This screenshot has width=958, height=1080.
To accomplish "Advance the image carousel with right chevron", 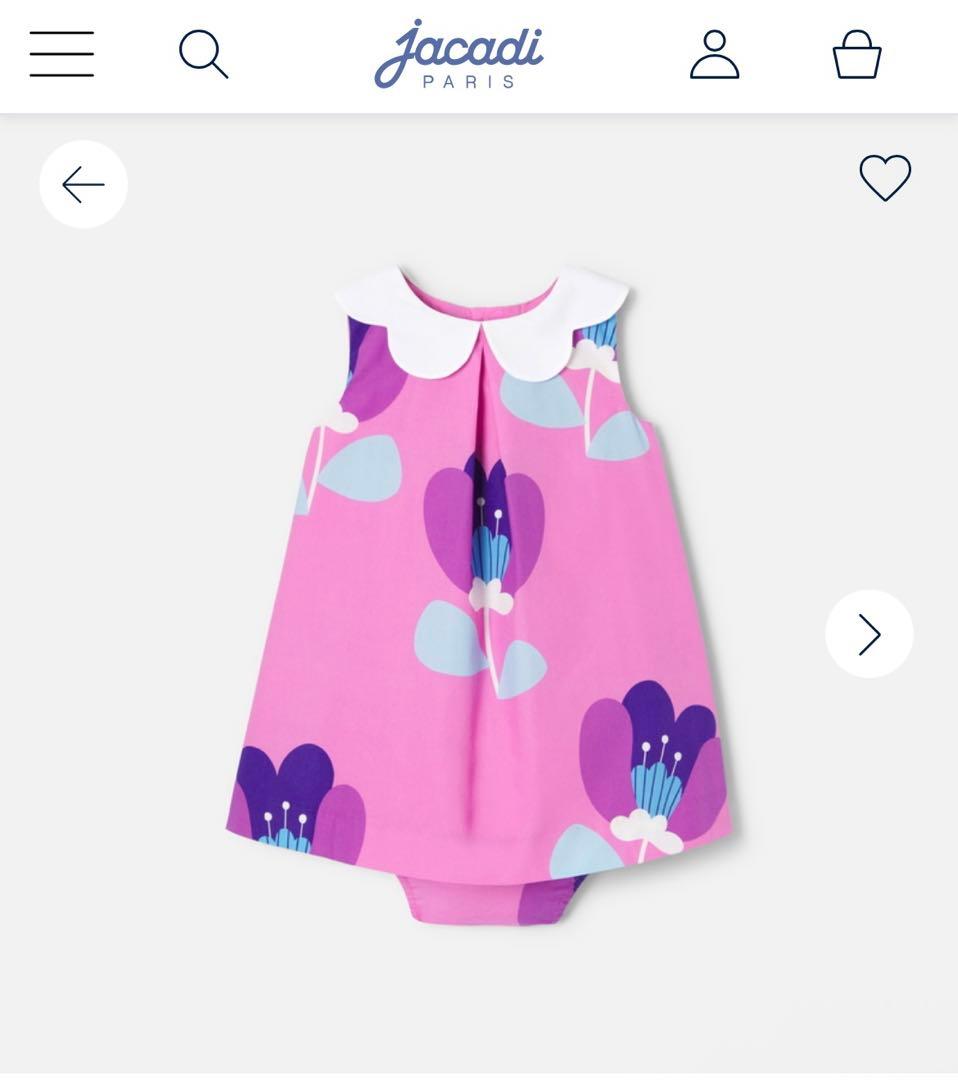I will 868,634.
